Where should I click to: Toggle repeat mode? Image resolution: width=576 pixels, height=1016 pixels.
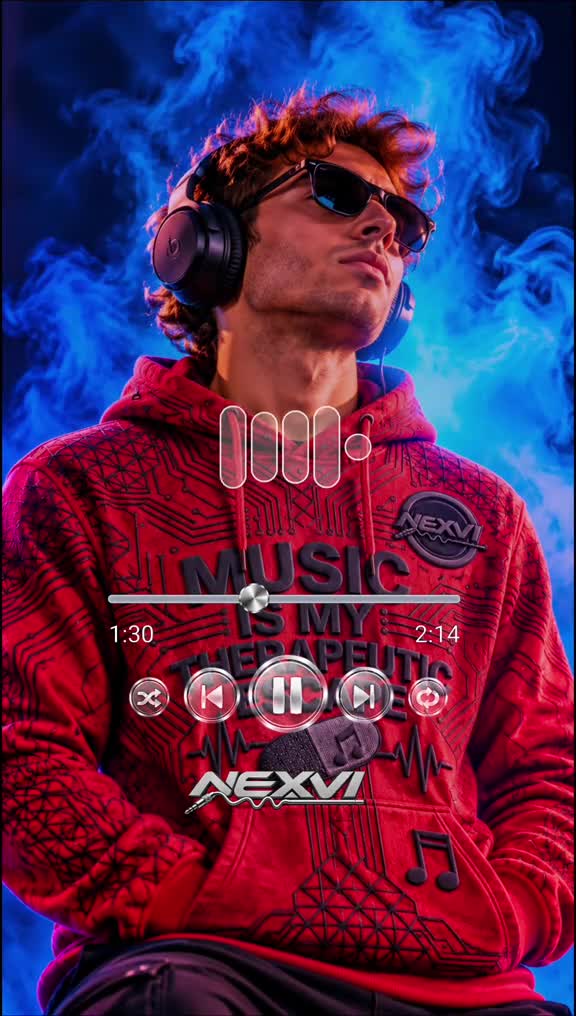(x=428, y=697)
